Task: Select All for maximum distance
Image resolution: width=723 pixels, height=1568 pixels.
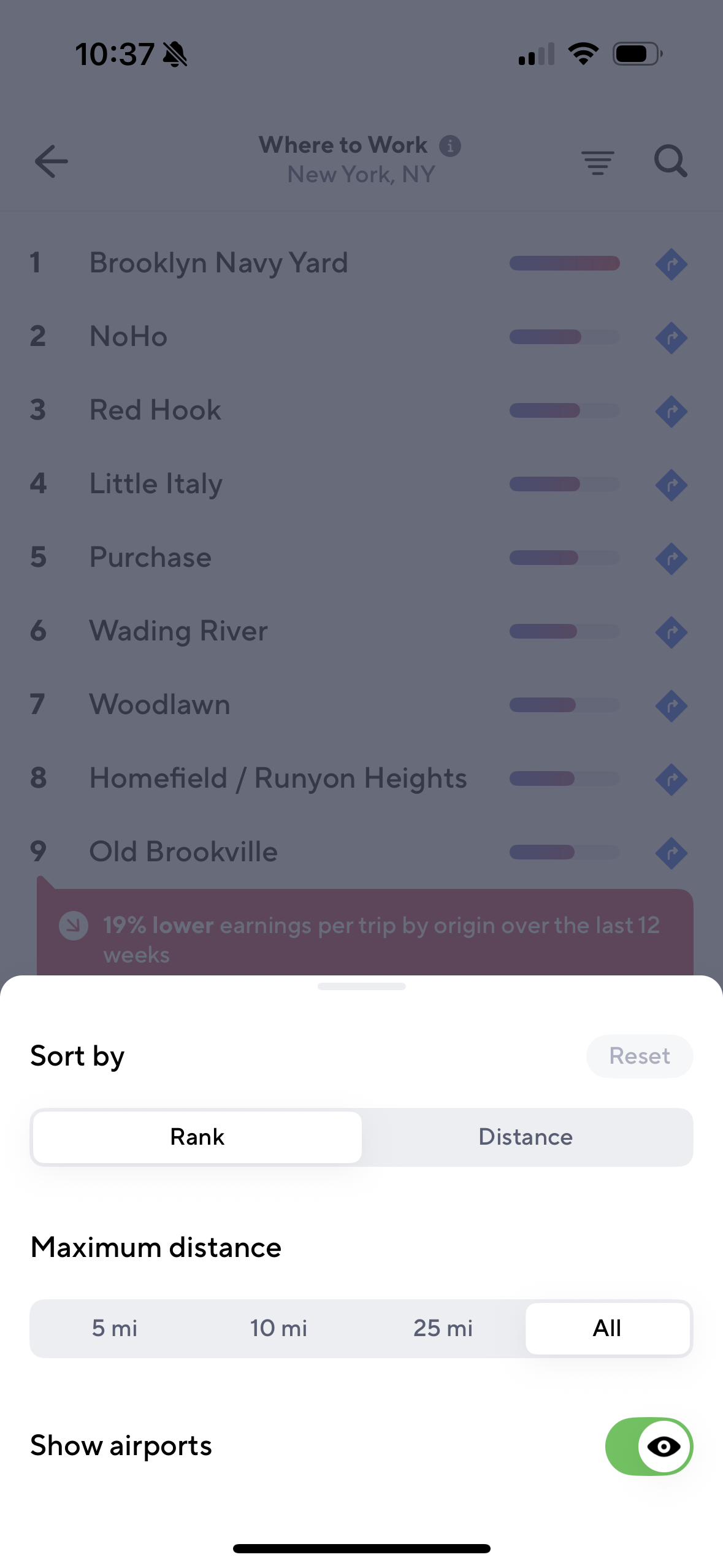Action: 607,1328
